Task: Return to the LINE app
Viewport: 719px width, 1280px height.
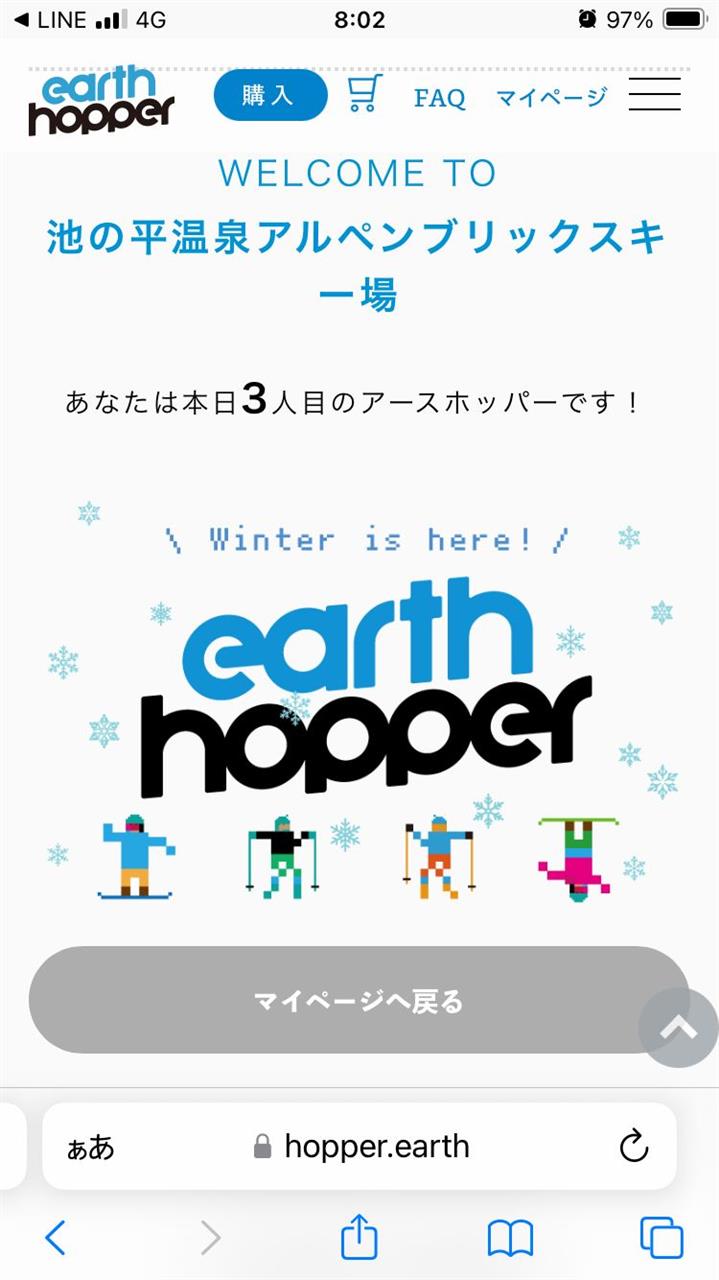Action: point(50,19)
